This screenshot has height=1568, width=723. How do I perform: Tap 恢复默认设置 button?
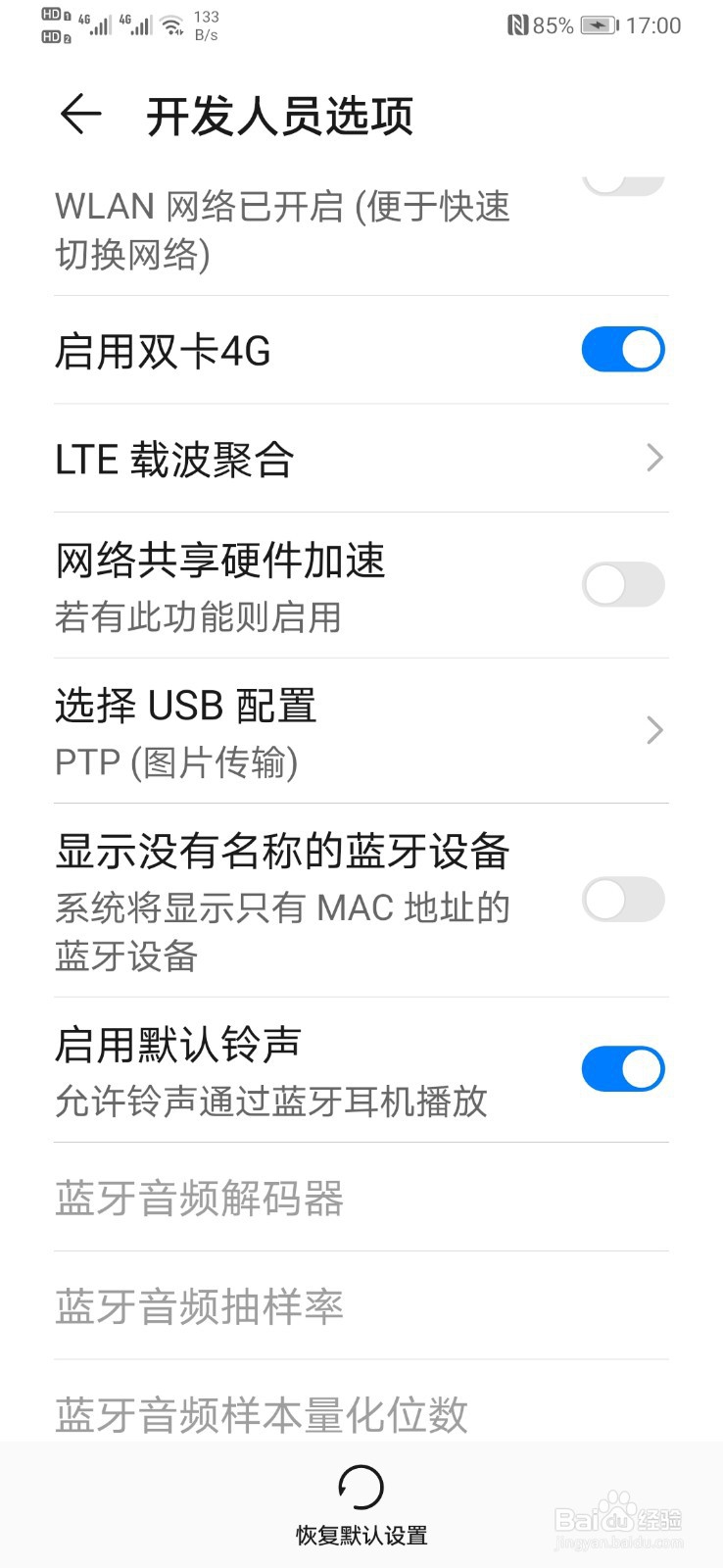tap(361, 1505)
